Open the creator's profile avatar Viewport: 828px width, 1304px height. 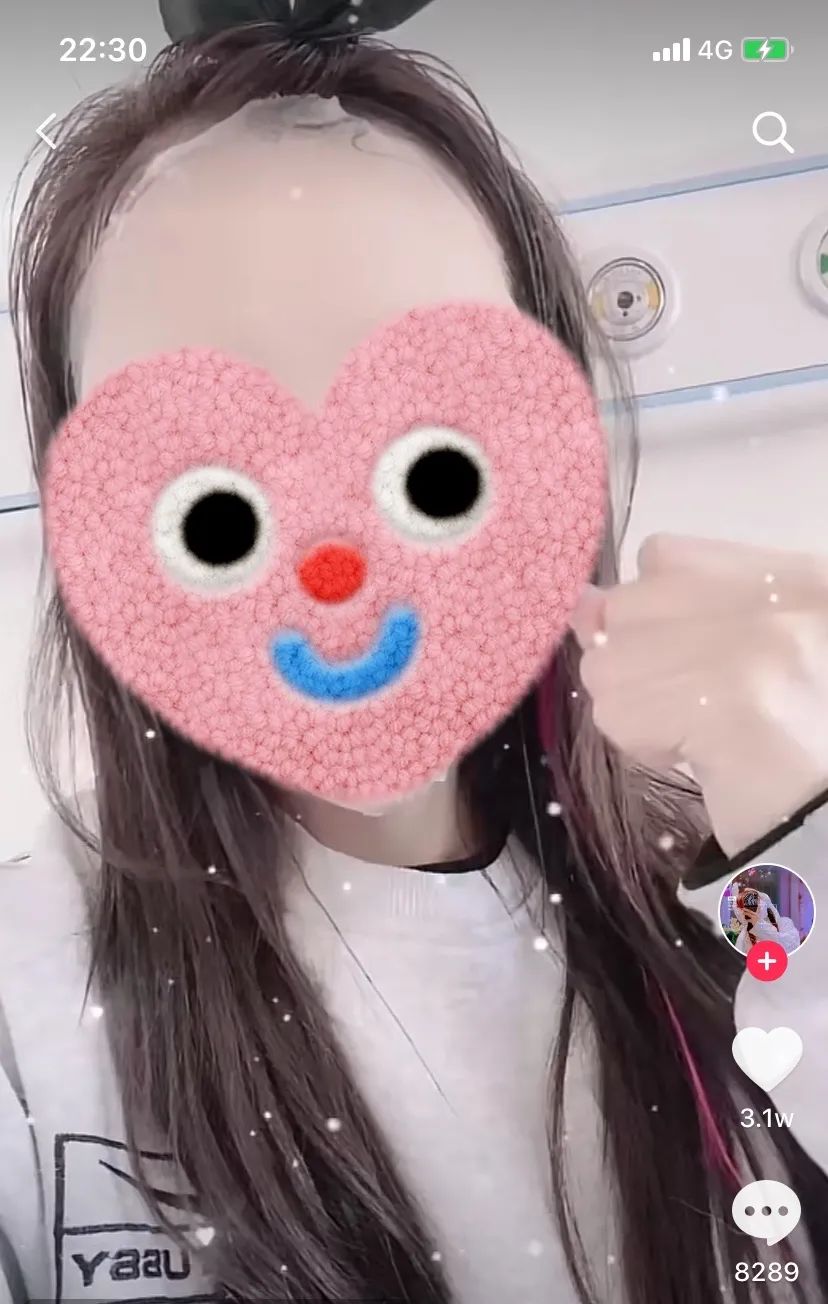click(x=767, y=910)
